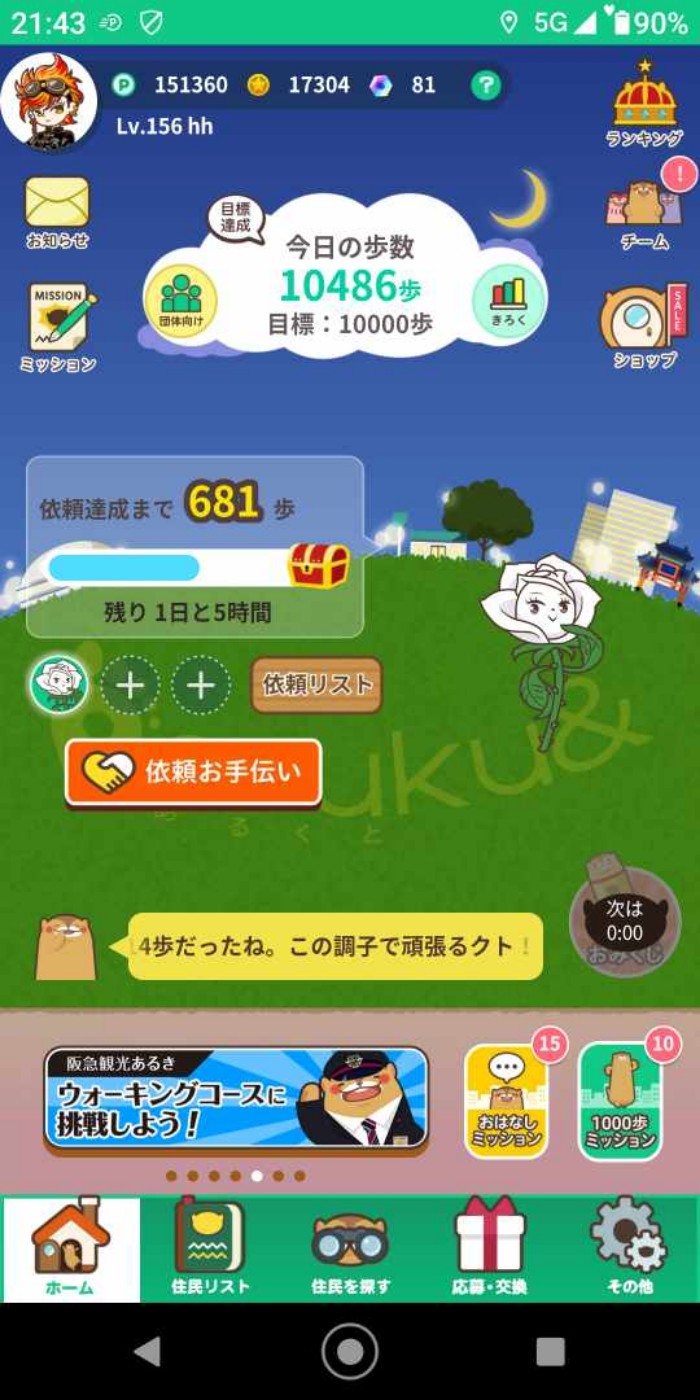The image size is (700, 1400).
Task: Open the ミッション menu
Action: pyautogui.click(x=58, y=325)
